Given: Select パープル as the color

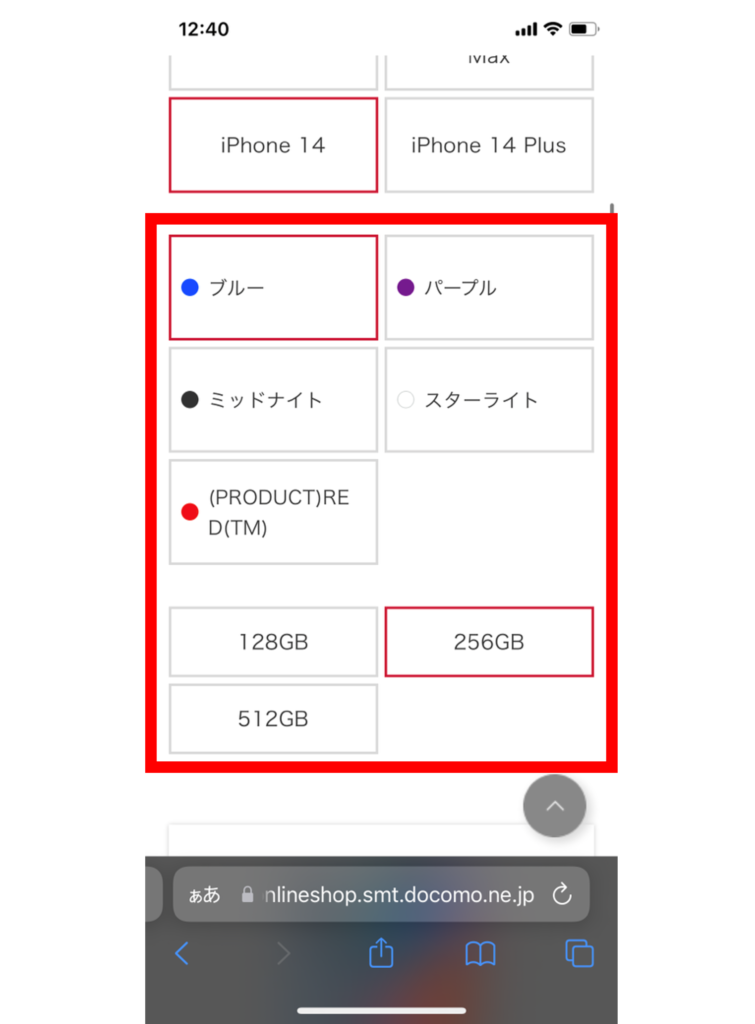Looking at the screenshot, I should pos(488,288).
